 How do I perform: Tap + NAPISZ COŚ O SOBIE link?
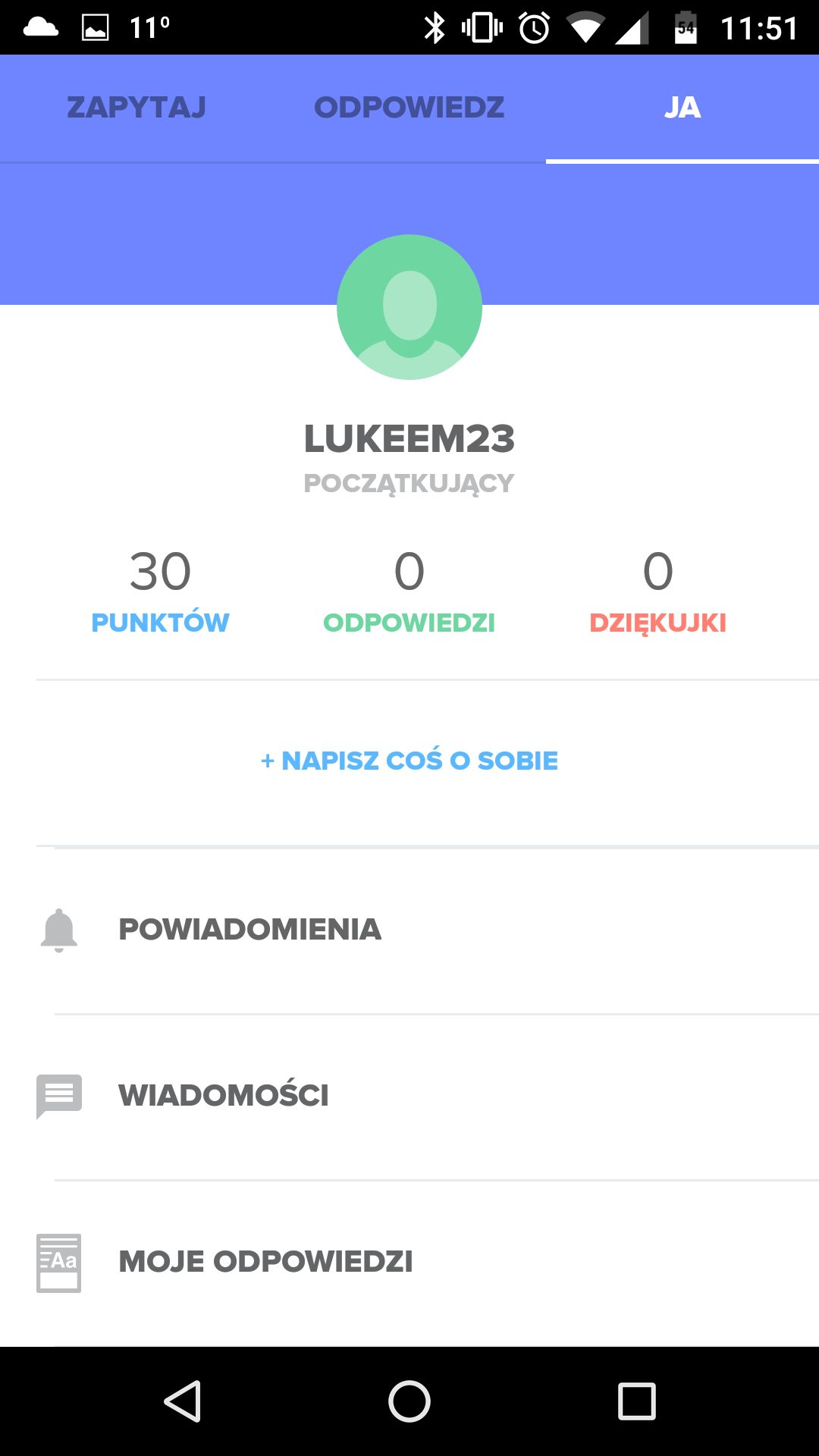pyautogui.click(x=409, y=761)
